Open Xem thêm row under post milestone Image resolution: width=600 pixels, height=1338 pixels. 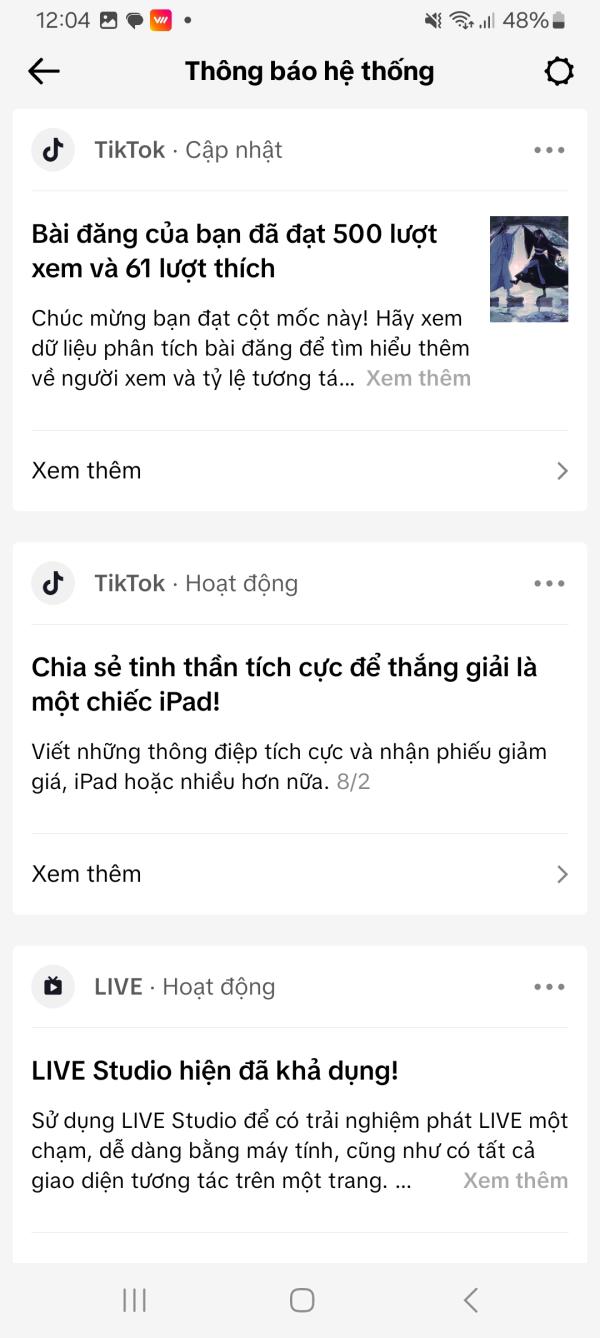click(299, 470)
